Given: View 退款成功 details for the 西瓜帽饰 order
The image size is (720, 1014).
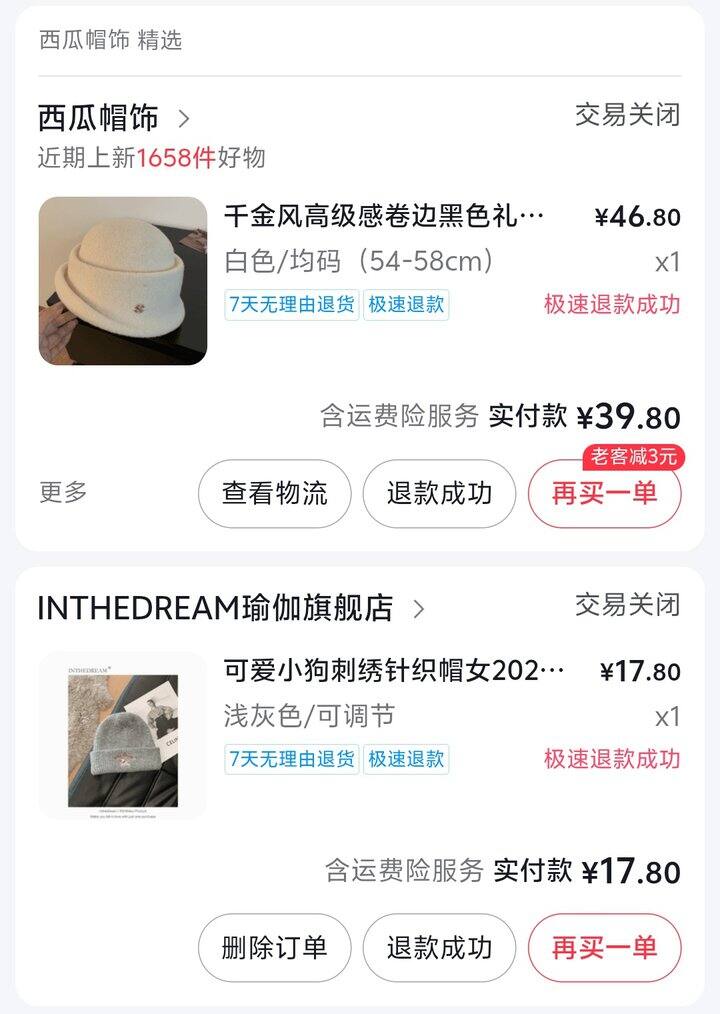Looking at the screenshot, I should 439,493.
